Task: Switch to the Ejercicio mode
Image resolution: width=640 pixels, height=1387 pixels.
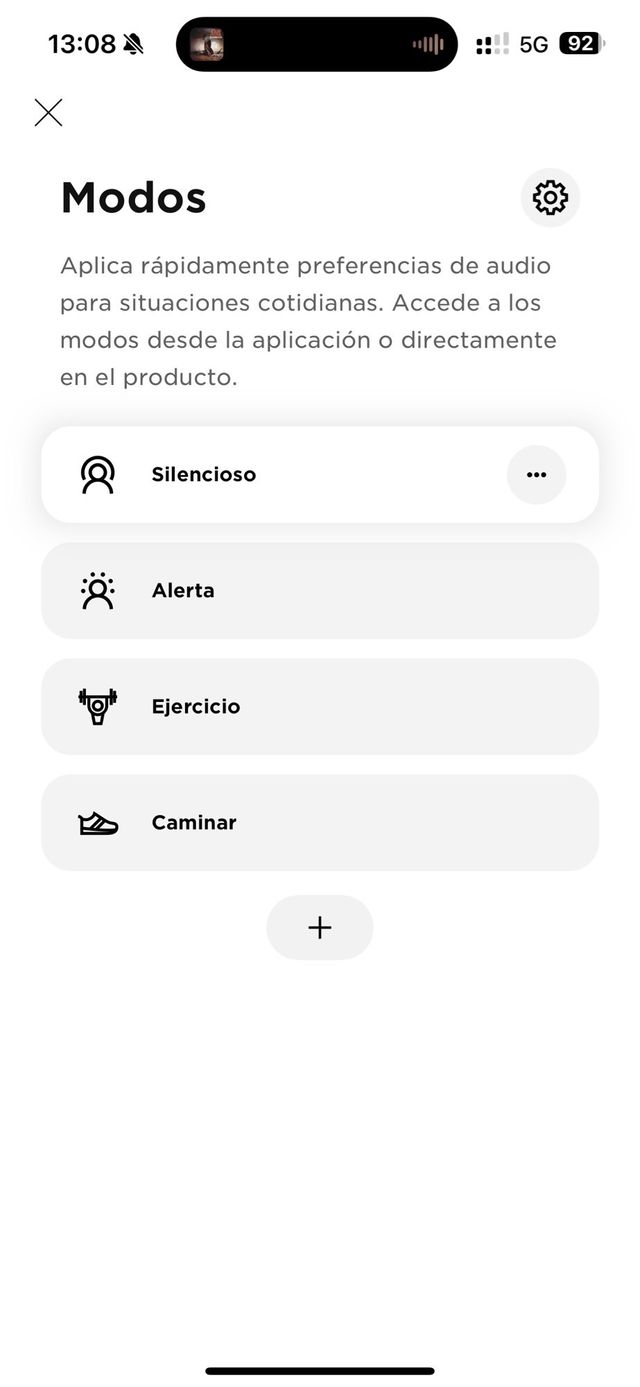Action: click(320, 707)
